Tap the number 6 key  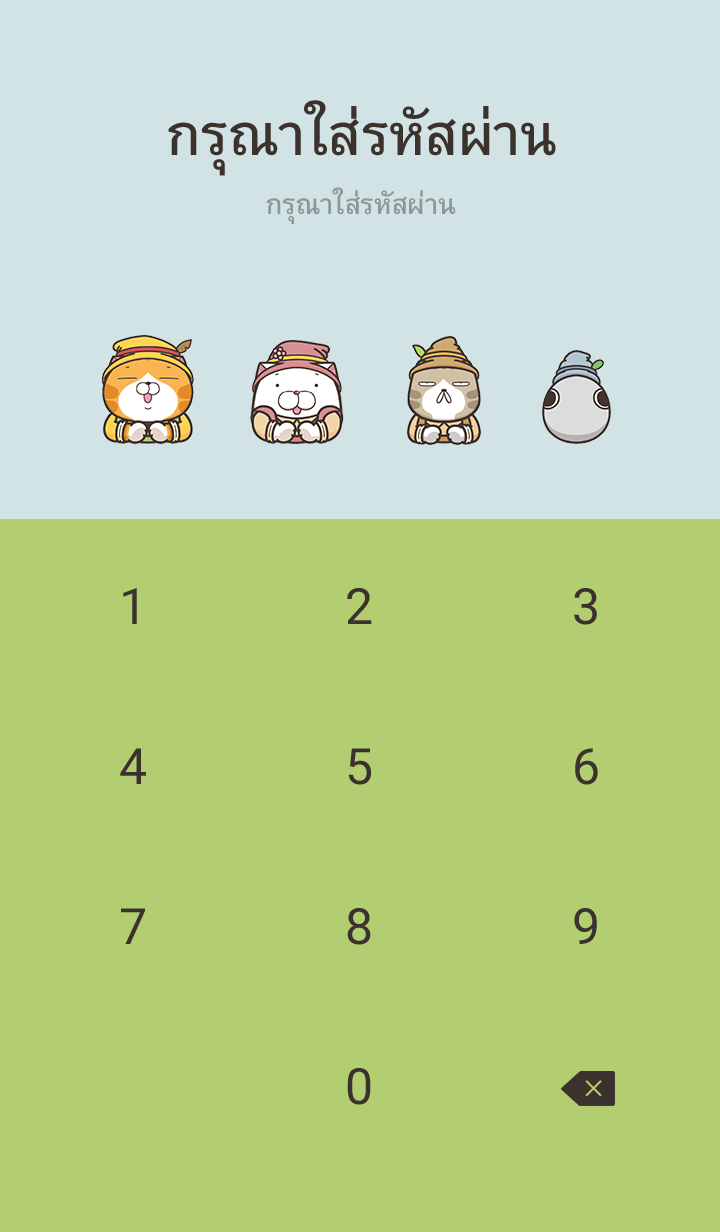tap(585, 767)
